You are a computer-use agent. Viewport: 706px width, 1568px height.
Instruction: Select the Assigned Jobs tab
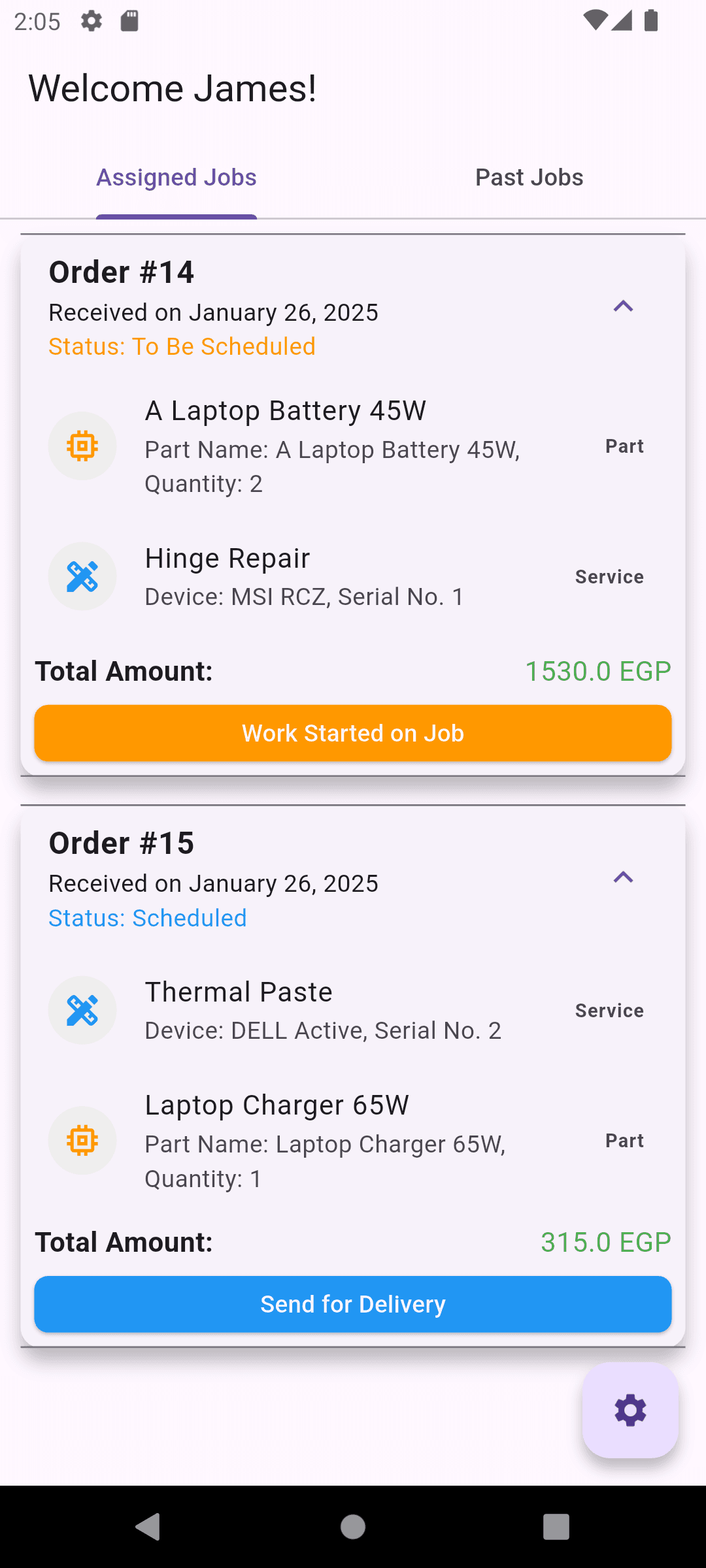(x=176, y=176)
